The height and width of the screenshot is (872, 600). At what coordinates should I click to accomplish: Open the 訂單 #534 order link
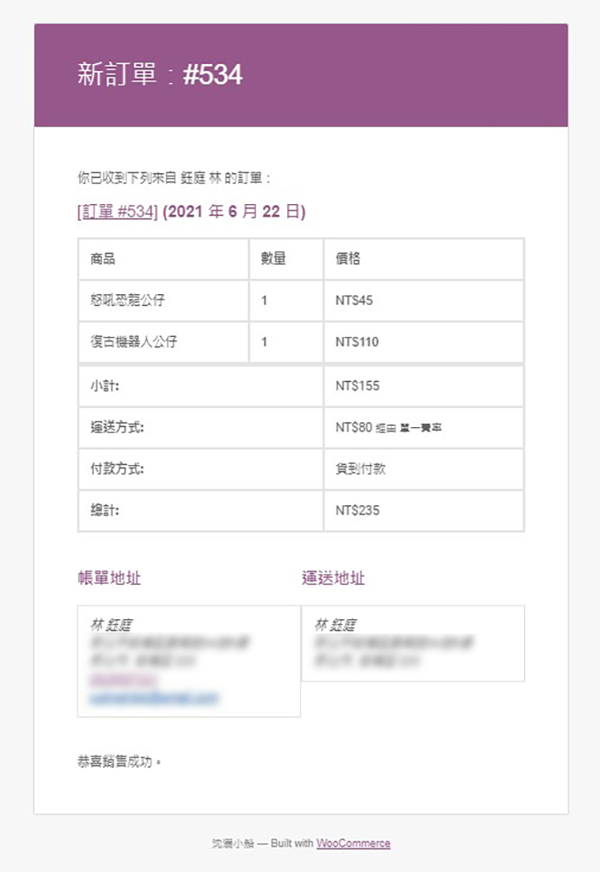tap(117, 212)
